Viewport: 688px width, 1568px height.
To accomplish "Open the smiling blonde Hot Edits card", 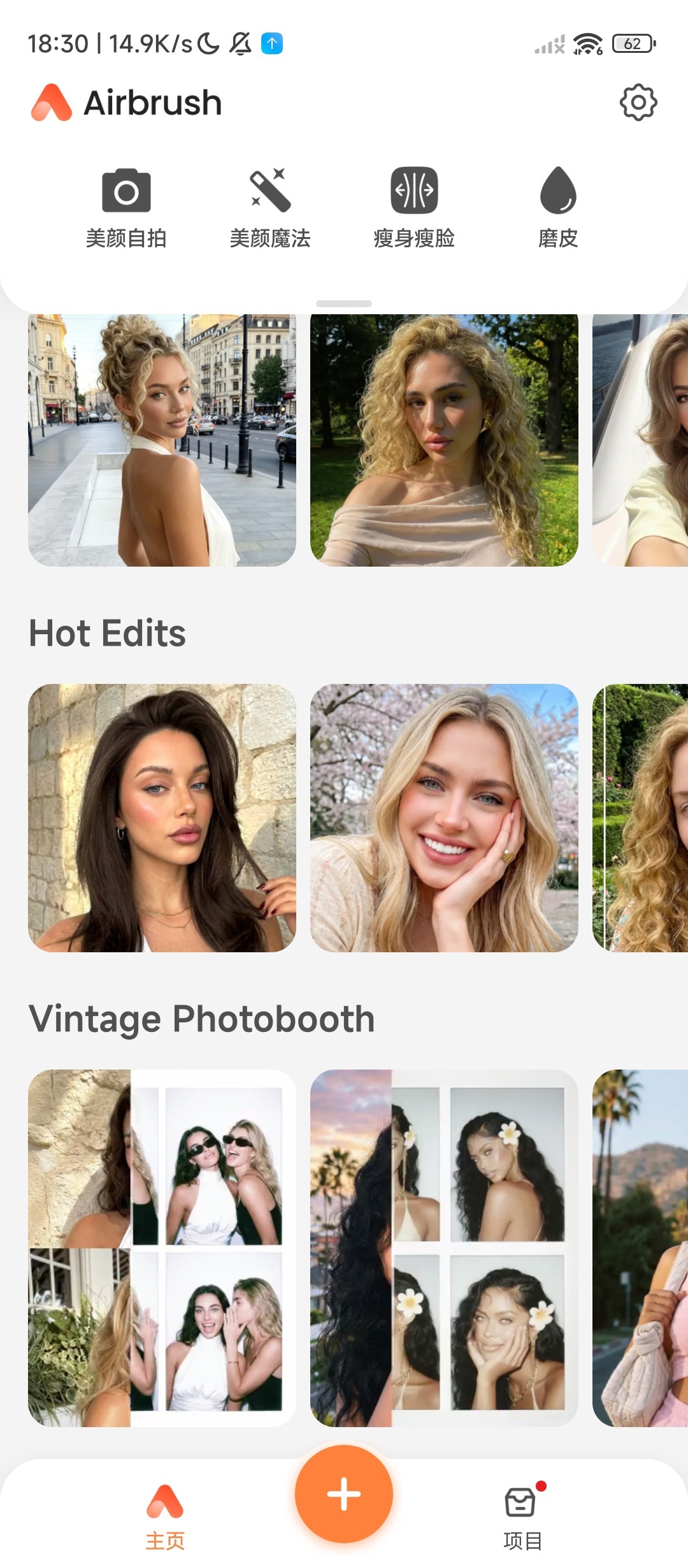I will (444, 818).
